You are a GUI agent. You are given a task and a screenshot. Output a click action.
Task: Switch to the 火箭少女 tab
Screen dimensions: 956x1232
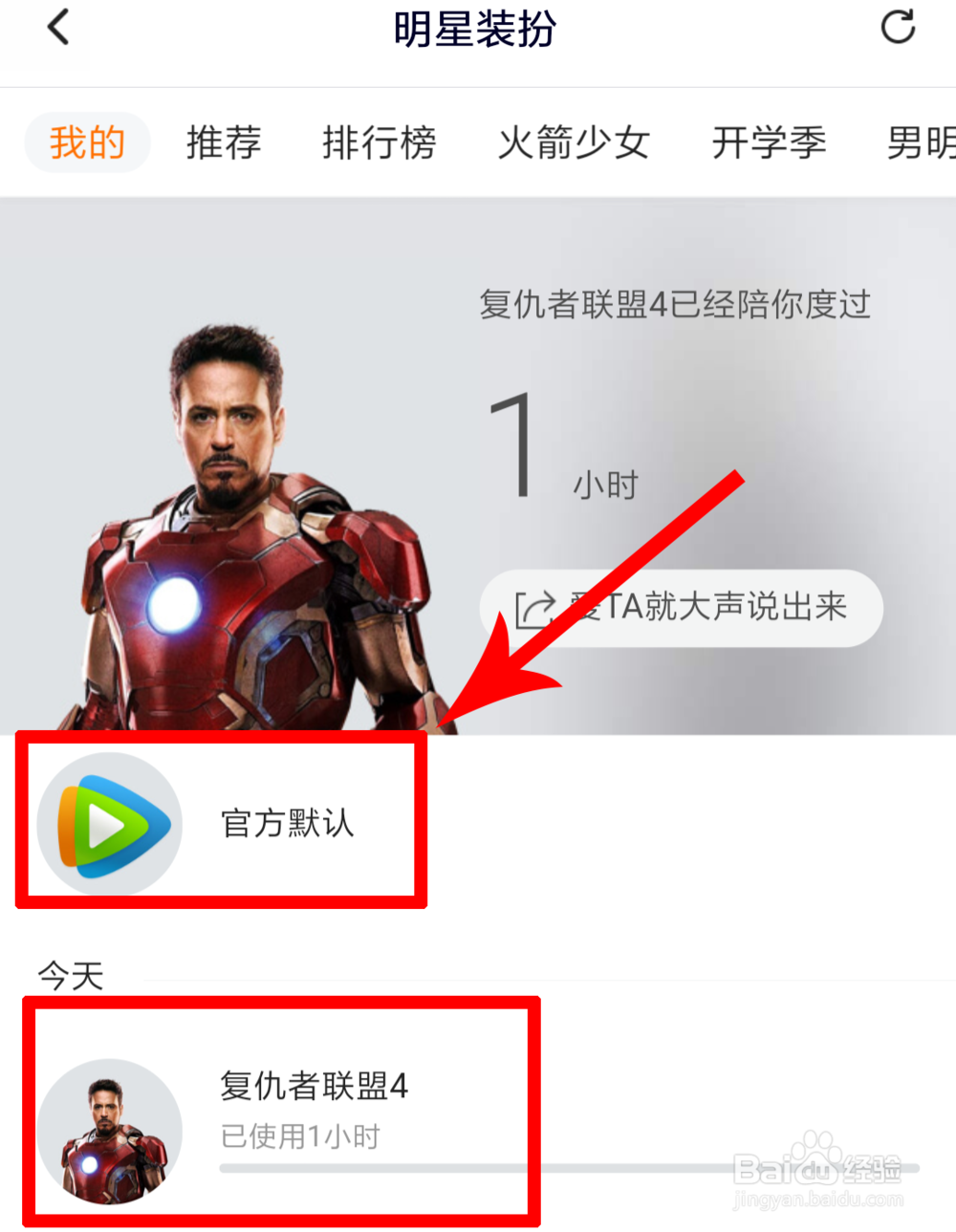tap(574, 141)
